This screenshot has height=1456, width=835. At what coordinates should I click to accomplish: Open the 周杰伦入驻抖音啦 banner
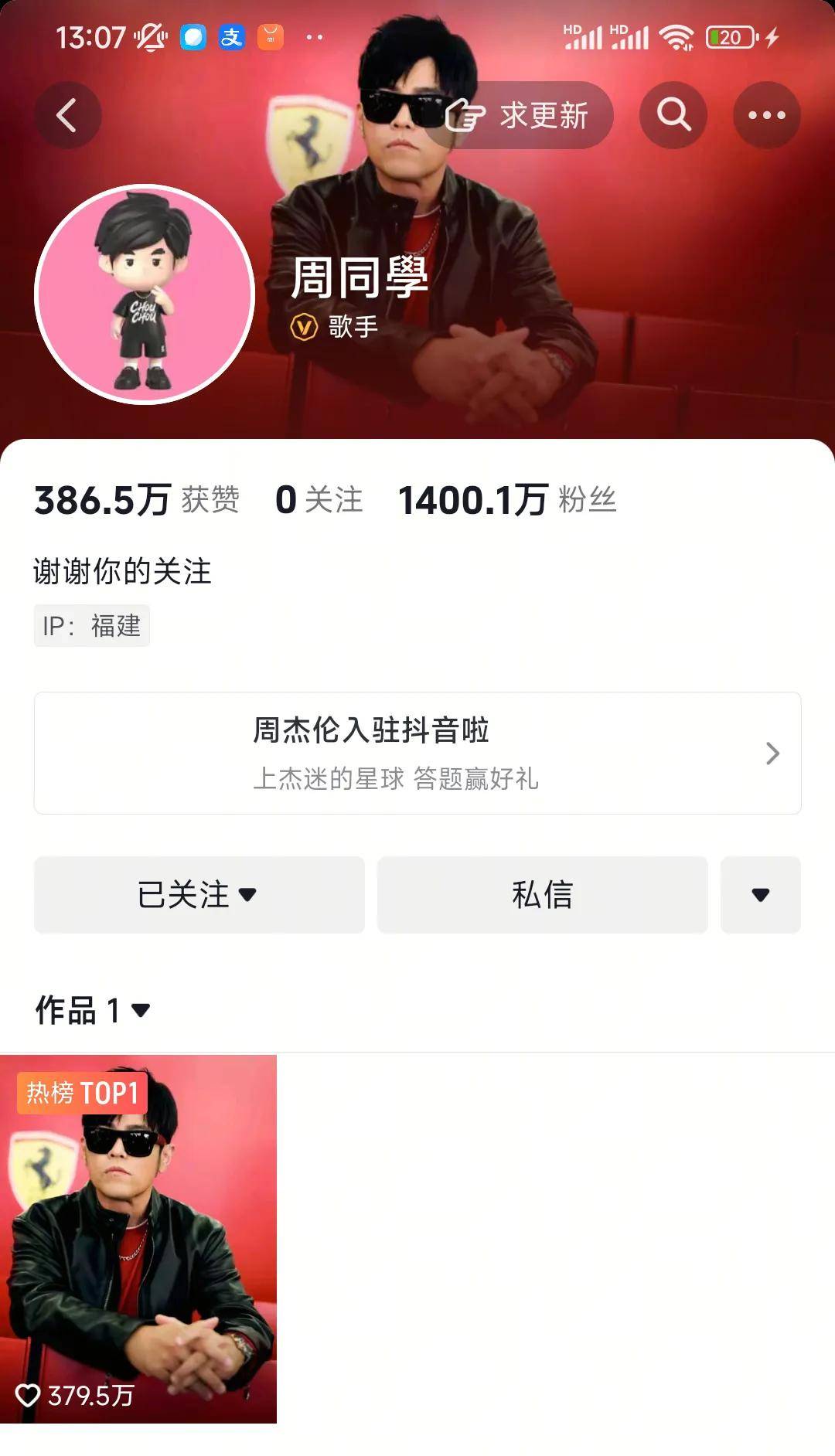tap(417, 753)
